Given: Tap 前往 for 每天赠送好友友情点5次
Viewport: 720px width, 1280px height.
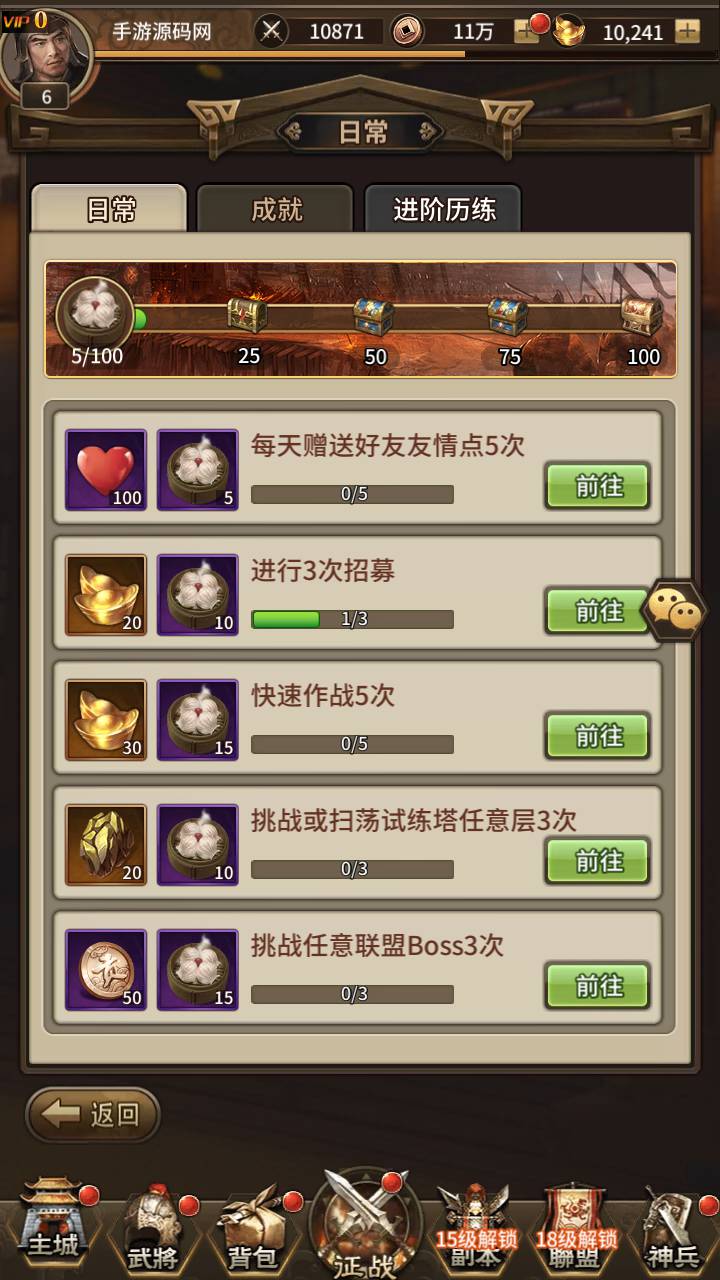Looking at the screenshot, I should pos(598,487).
